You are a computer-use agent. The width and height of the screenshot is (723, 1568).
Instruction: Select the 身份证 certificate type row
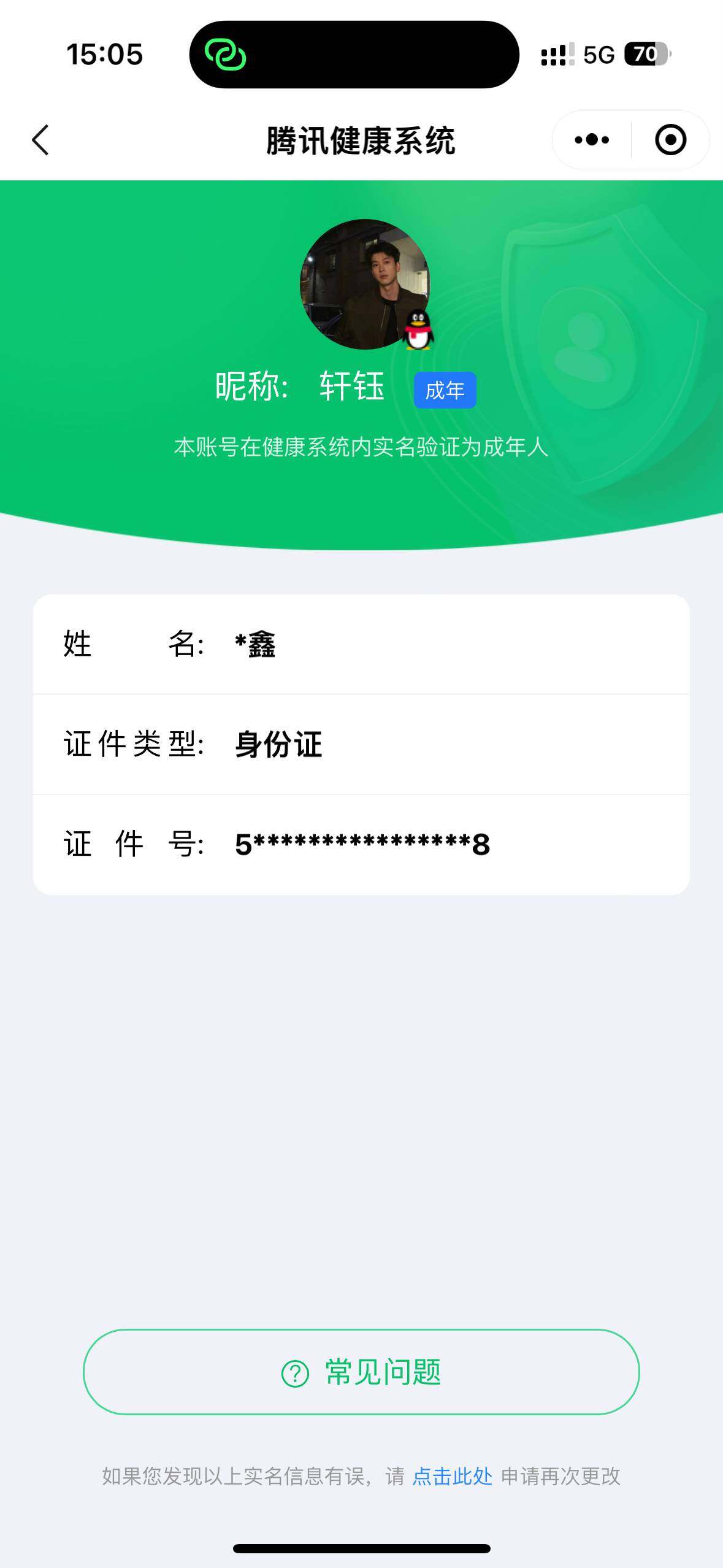pos(362,745)
